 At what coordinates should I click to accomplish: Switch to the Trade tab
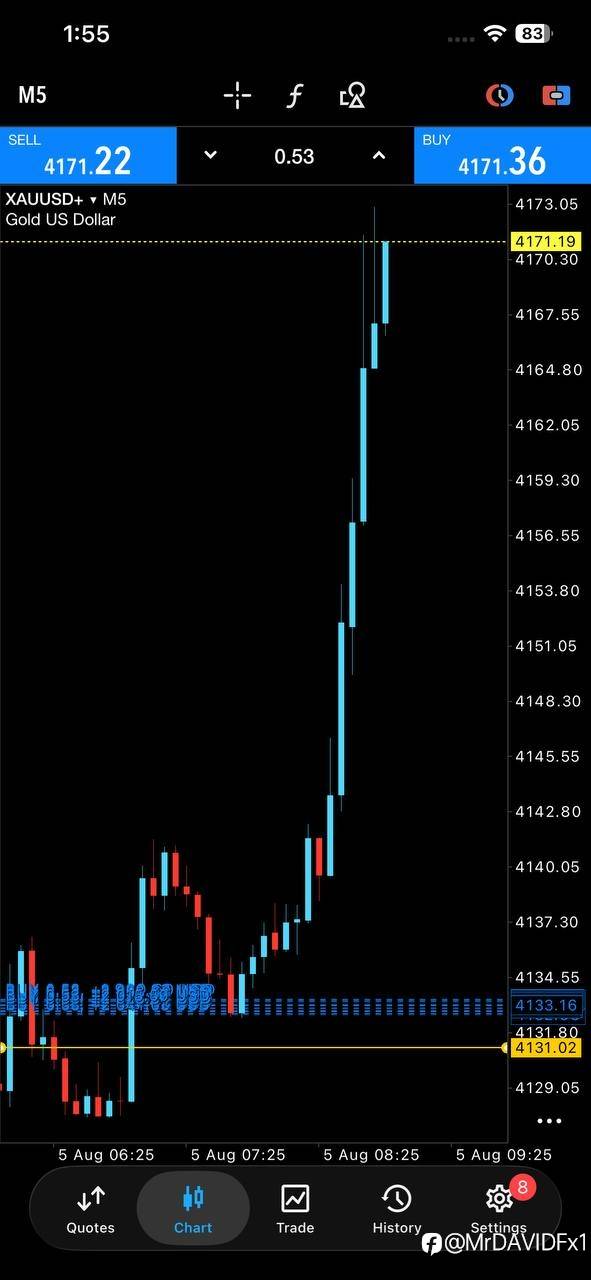[x=295, y=1208]
